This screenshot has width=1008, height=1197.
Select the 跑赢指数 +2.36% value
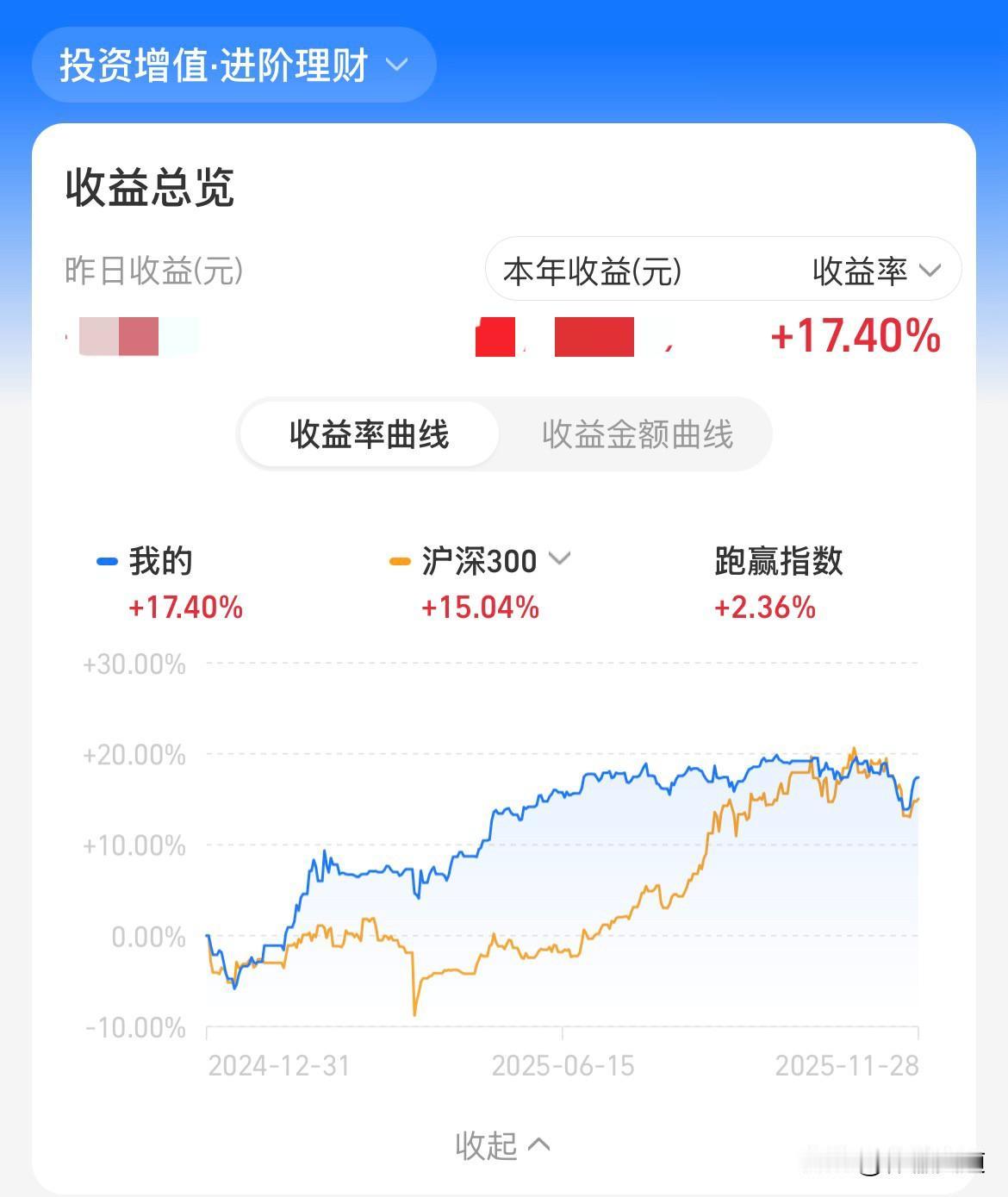pyautogui.click(x=762, y=608)
